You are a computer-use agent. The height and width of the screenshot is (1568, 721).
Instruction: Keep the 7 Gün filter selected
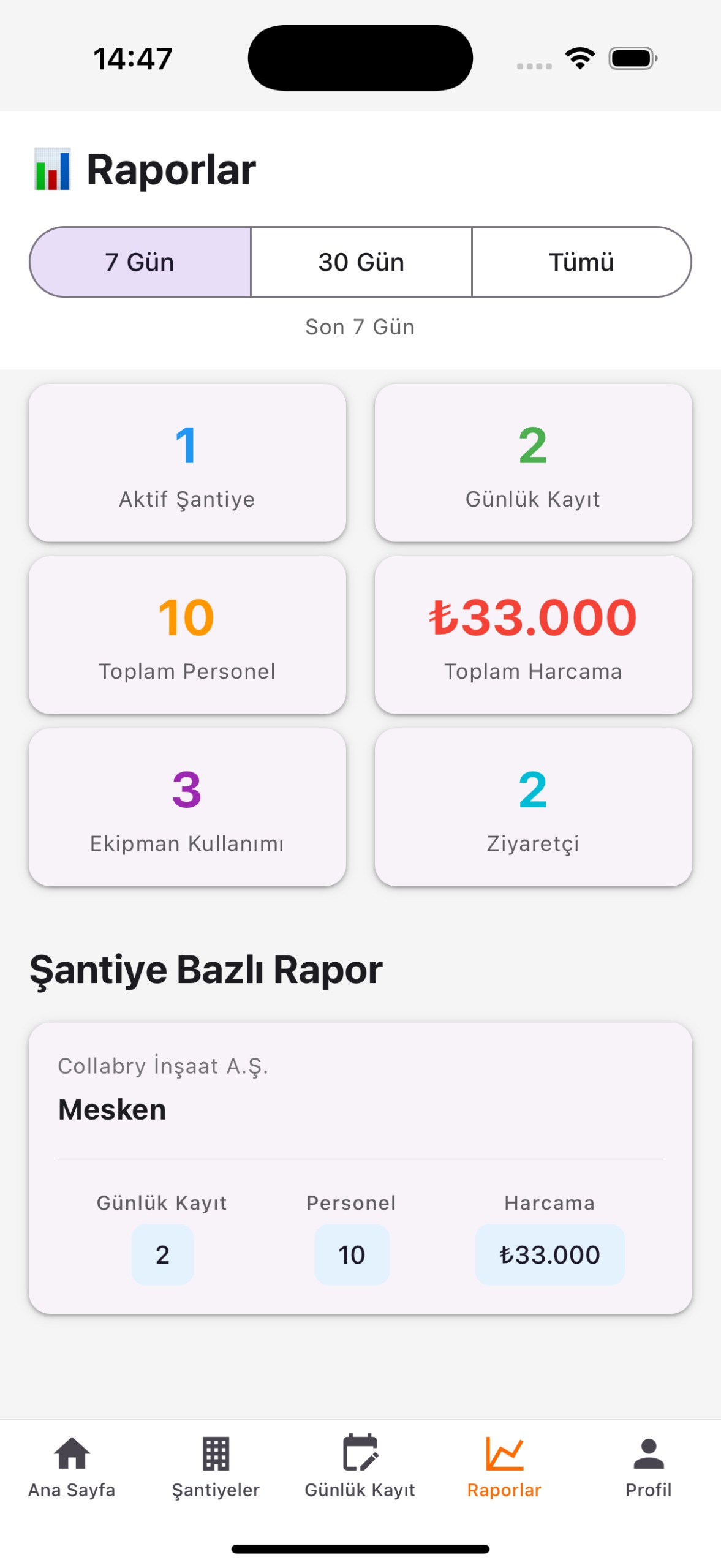tap(139, 261)
